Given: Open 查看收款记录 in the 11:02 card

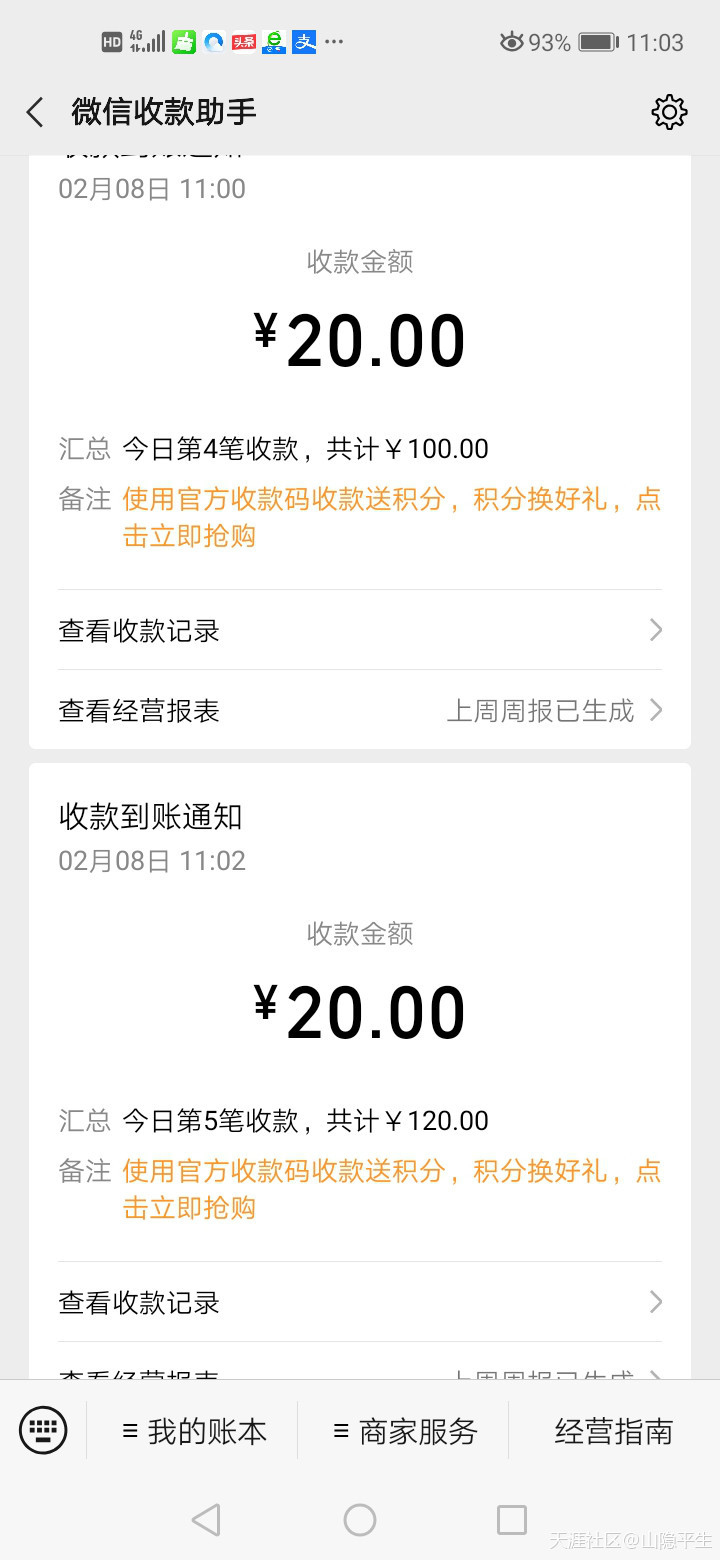Looking at the screenshot, I should tap(360, 1302).
